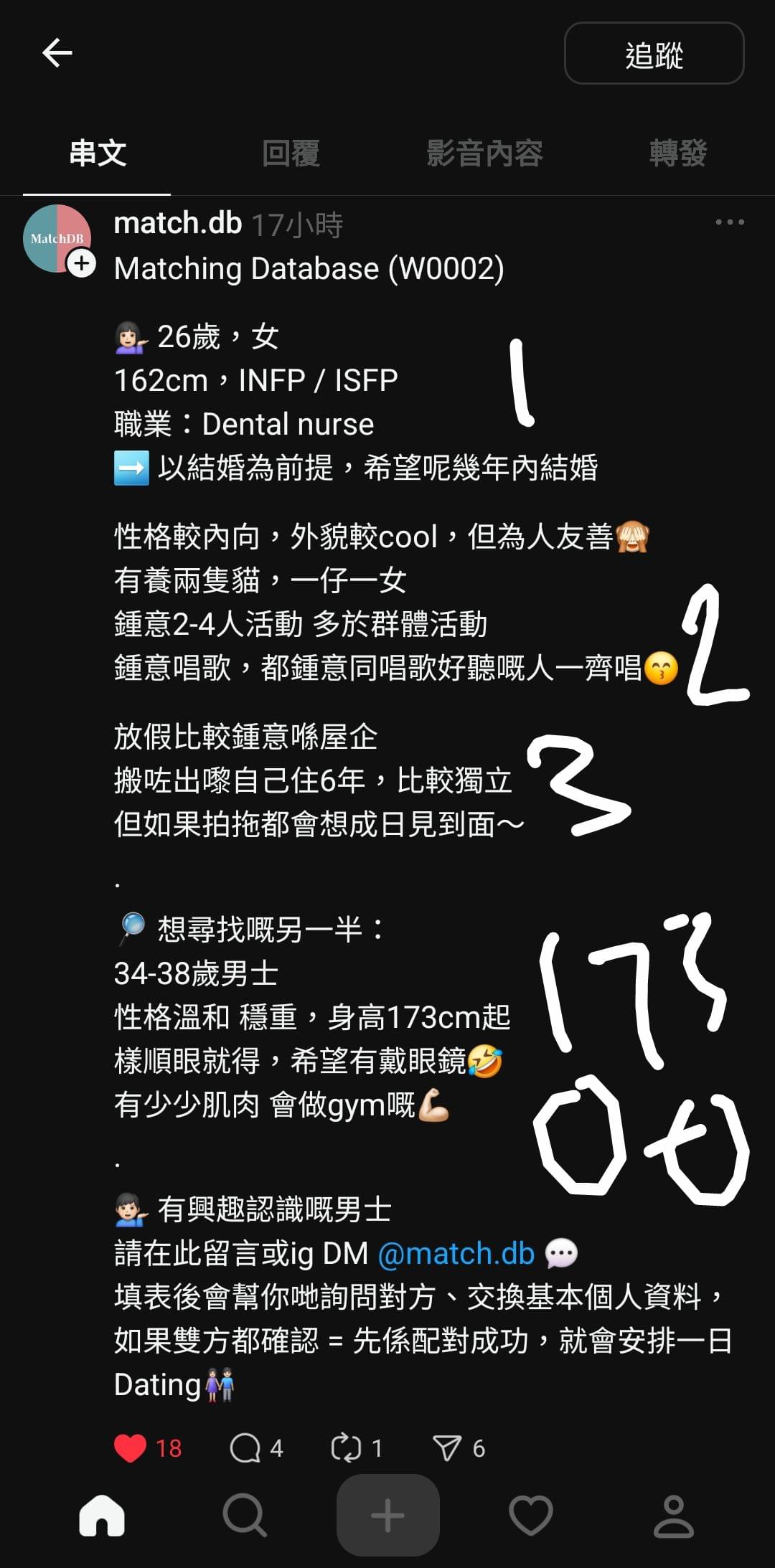Repost this thread using the repost icon
775x1568 pixels.
347,1448
